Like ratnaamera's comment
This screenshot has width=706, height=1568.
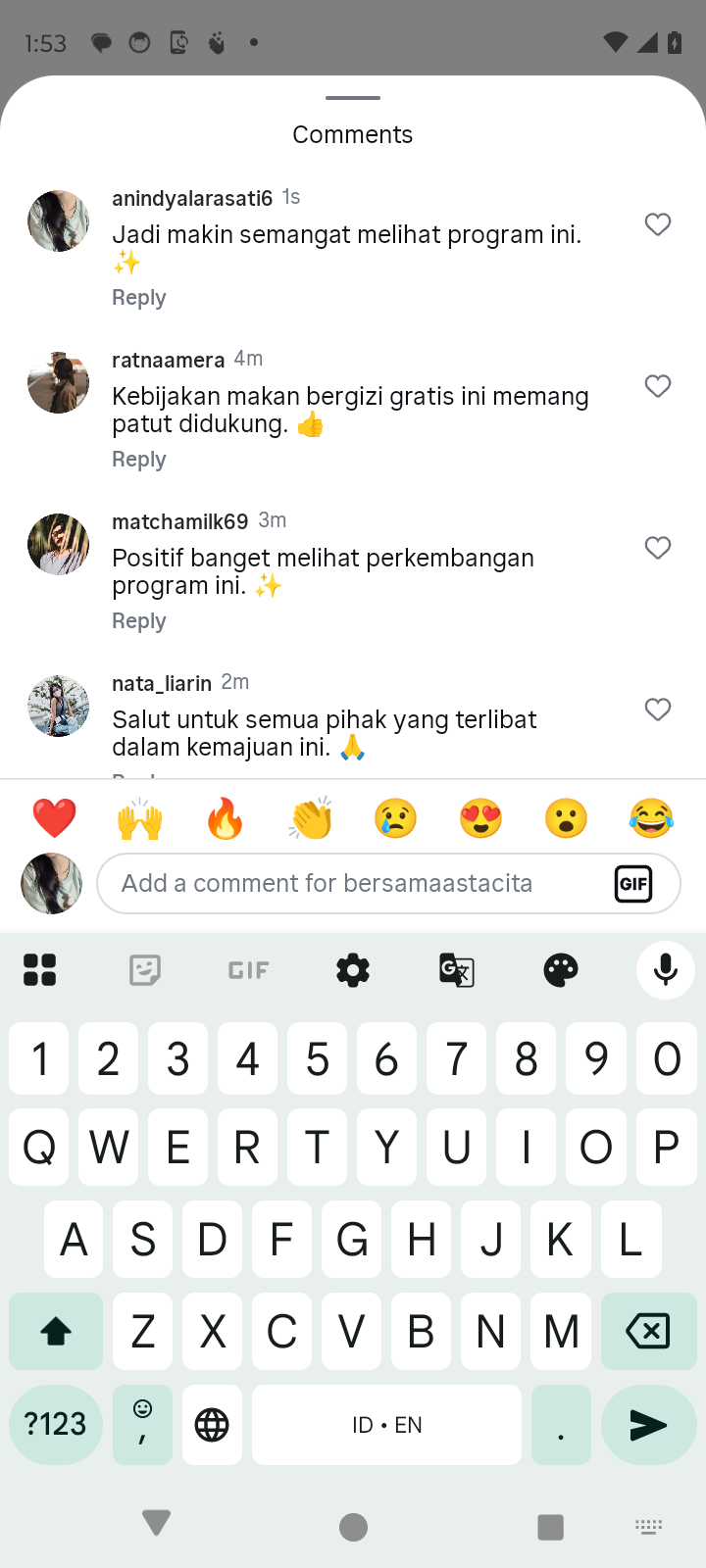tap(658, 386)
